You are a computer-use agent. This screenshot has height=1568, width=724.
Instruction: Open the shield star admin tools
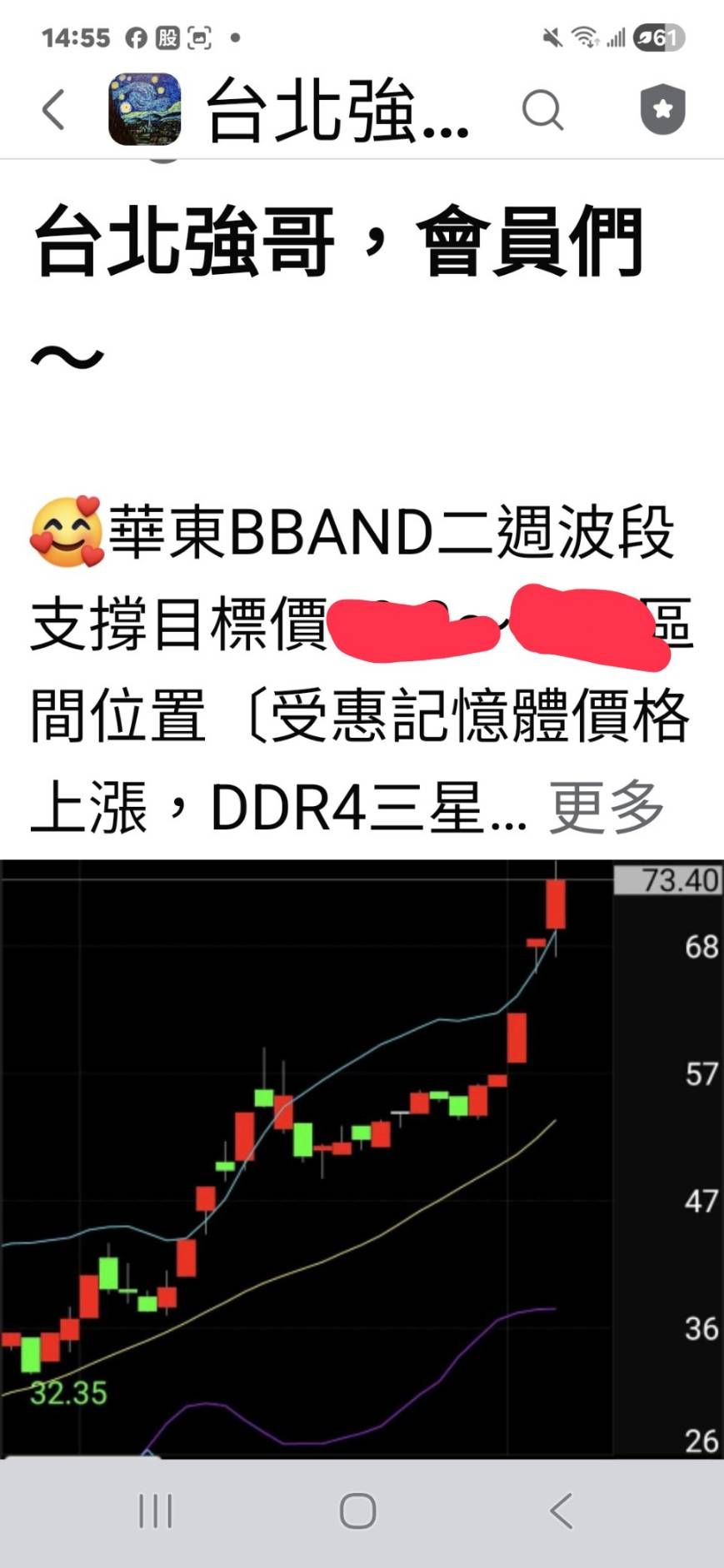(x=662, y=110)
